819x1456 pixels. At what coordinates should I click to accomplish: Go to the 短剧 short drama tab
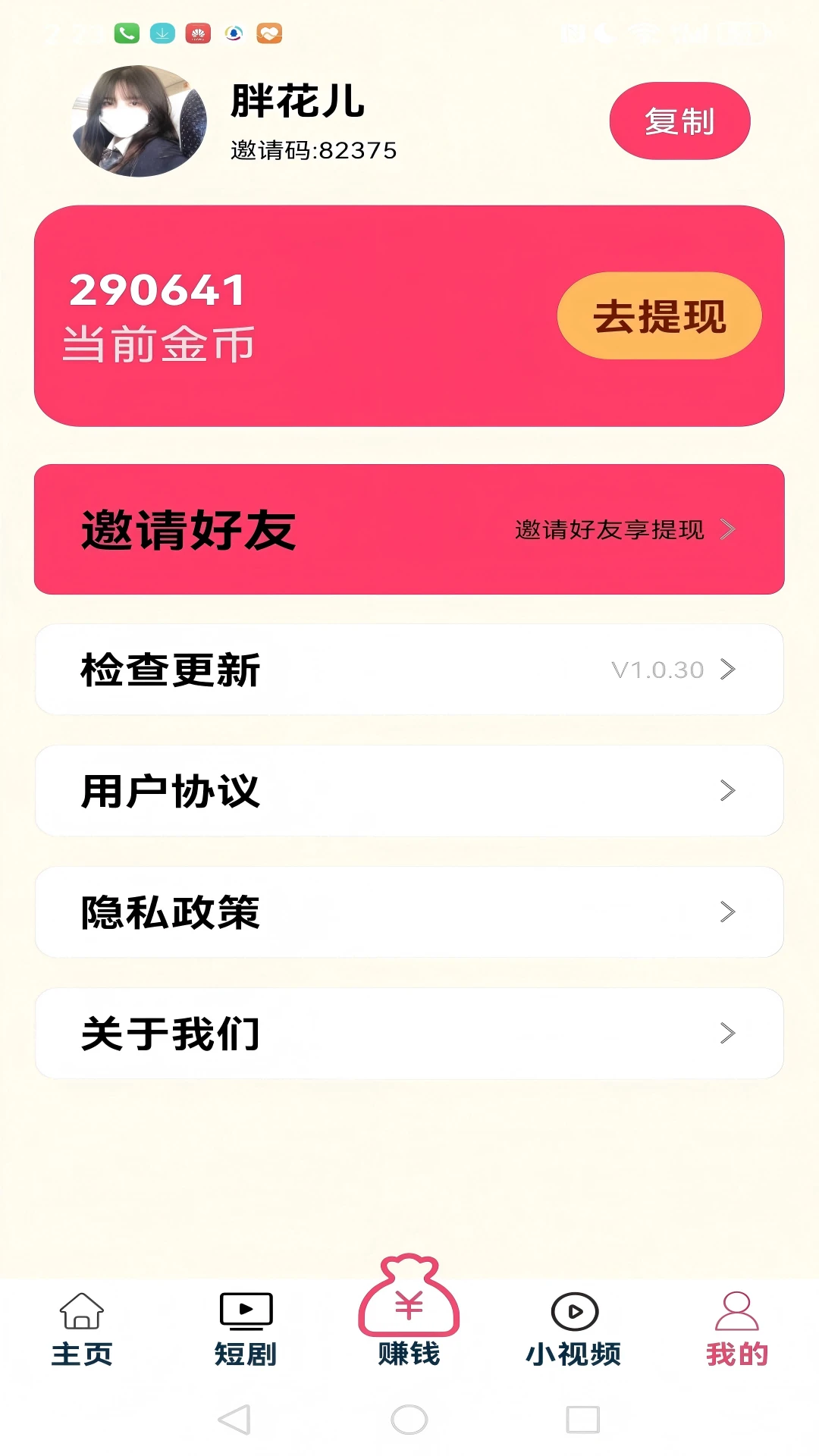[246, 1329]
